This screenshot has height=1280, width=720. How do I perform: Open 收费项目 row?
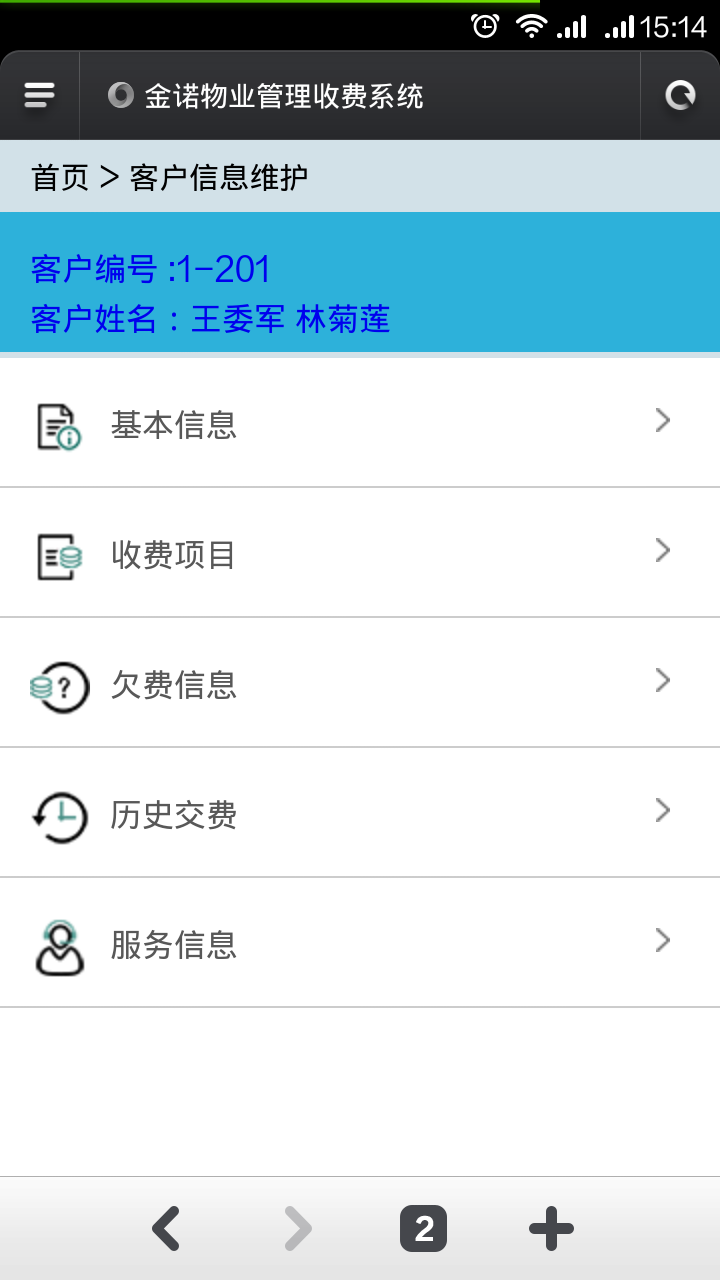tap(360, 553)
